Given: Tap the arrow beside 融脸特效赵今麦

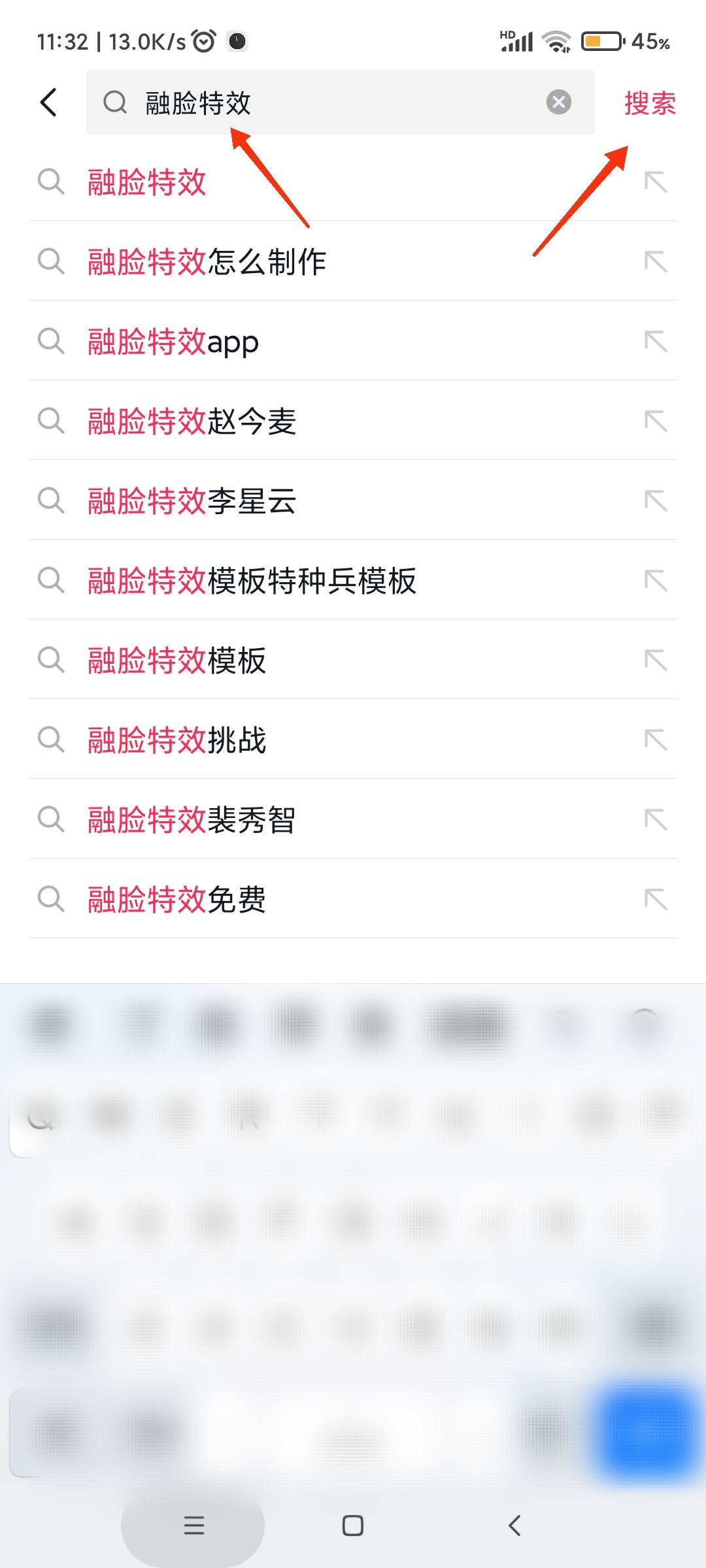Looking at the screenshot, I should pos(656,421).
